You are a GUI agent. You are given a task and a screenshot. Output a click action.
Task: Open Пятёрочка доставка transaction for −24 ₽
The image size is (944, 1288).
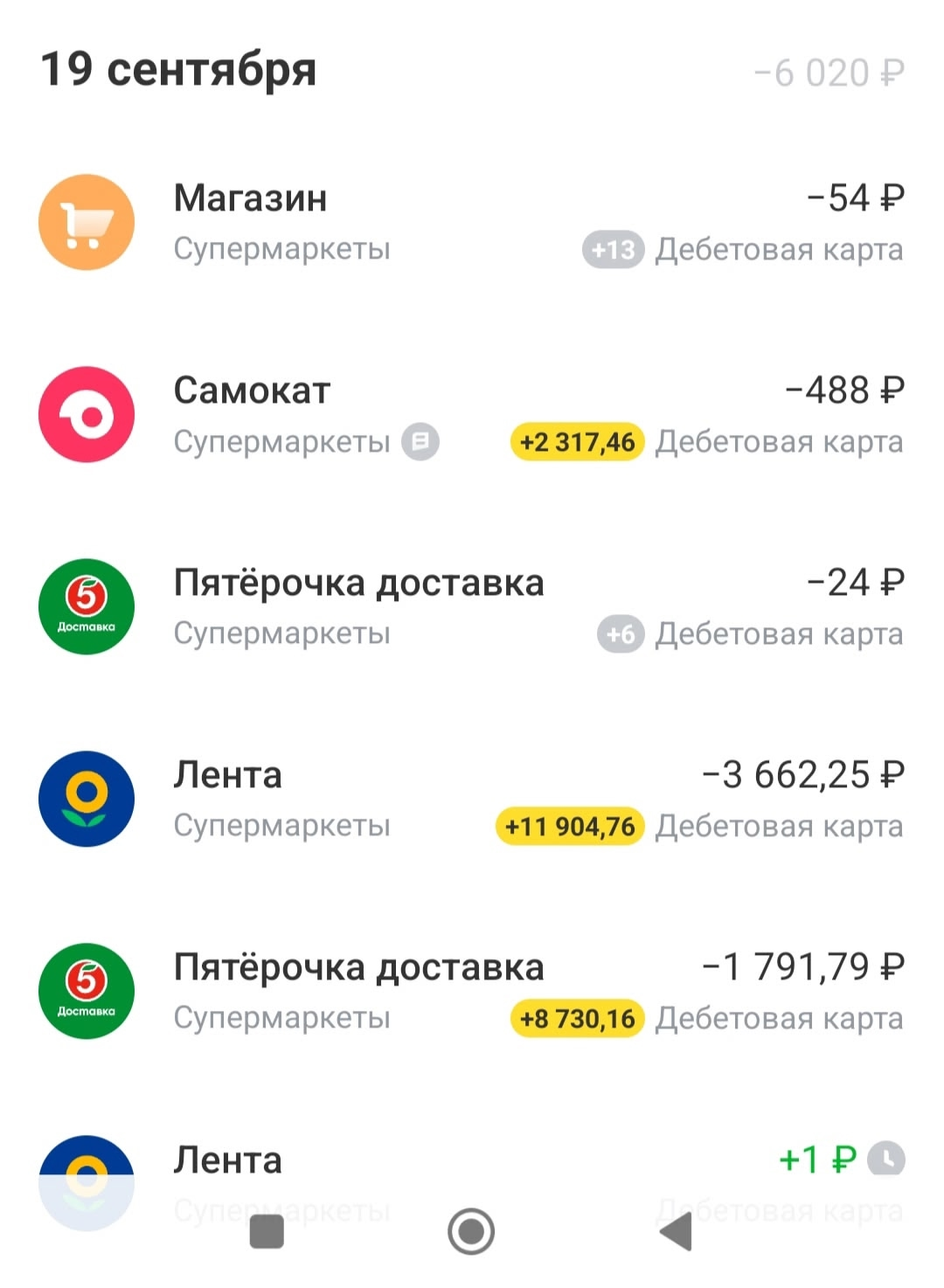tap(472, 607)
